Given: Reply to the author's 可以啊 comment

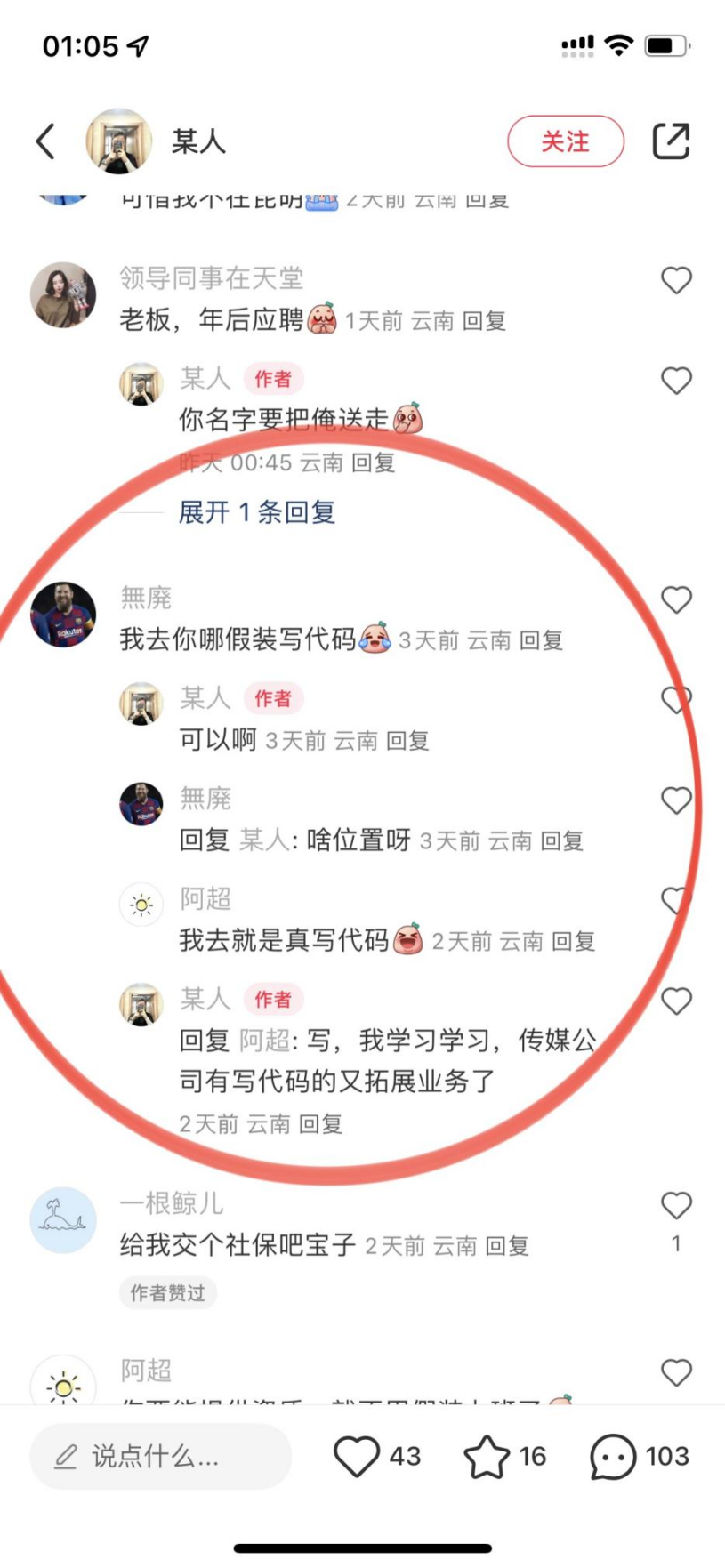Looking at the screenshot, I should click(x=407, y=741).
